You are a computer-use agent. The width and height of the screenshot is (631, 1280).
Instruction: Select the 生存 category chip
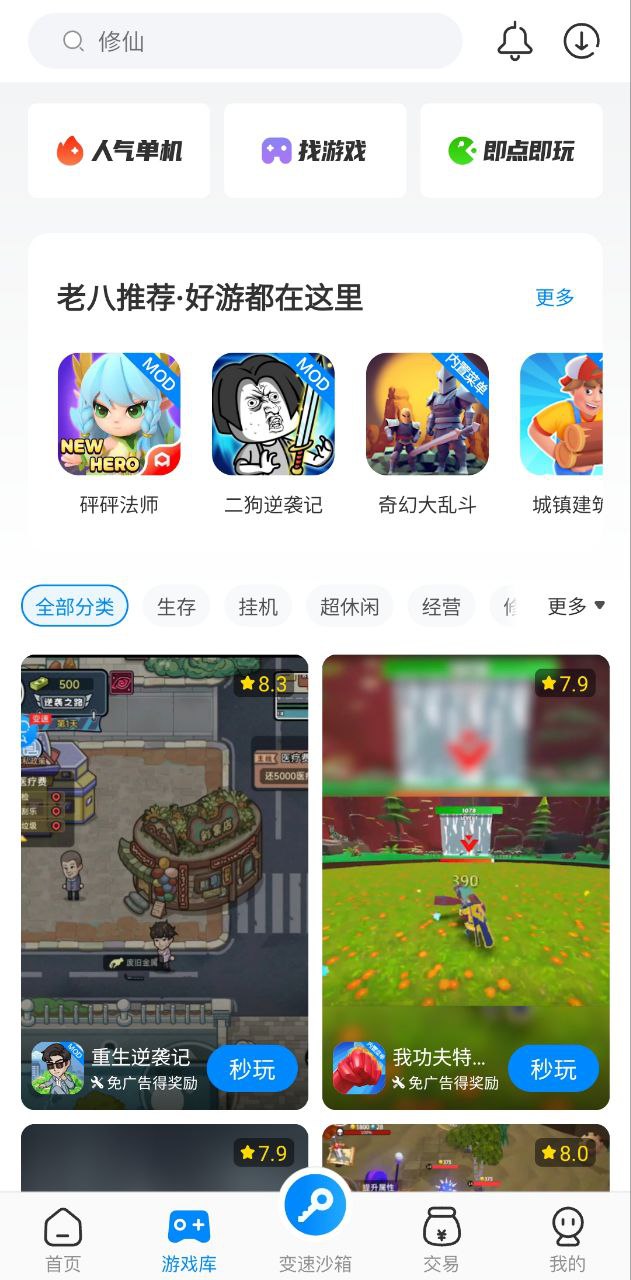click(176, 606)
